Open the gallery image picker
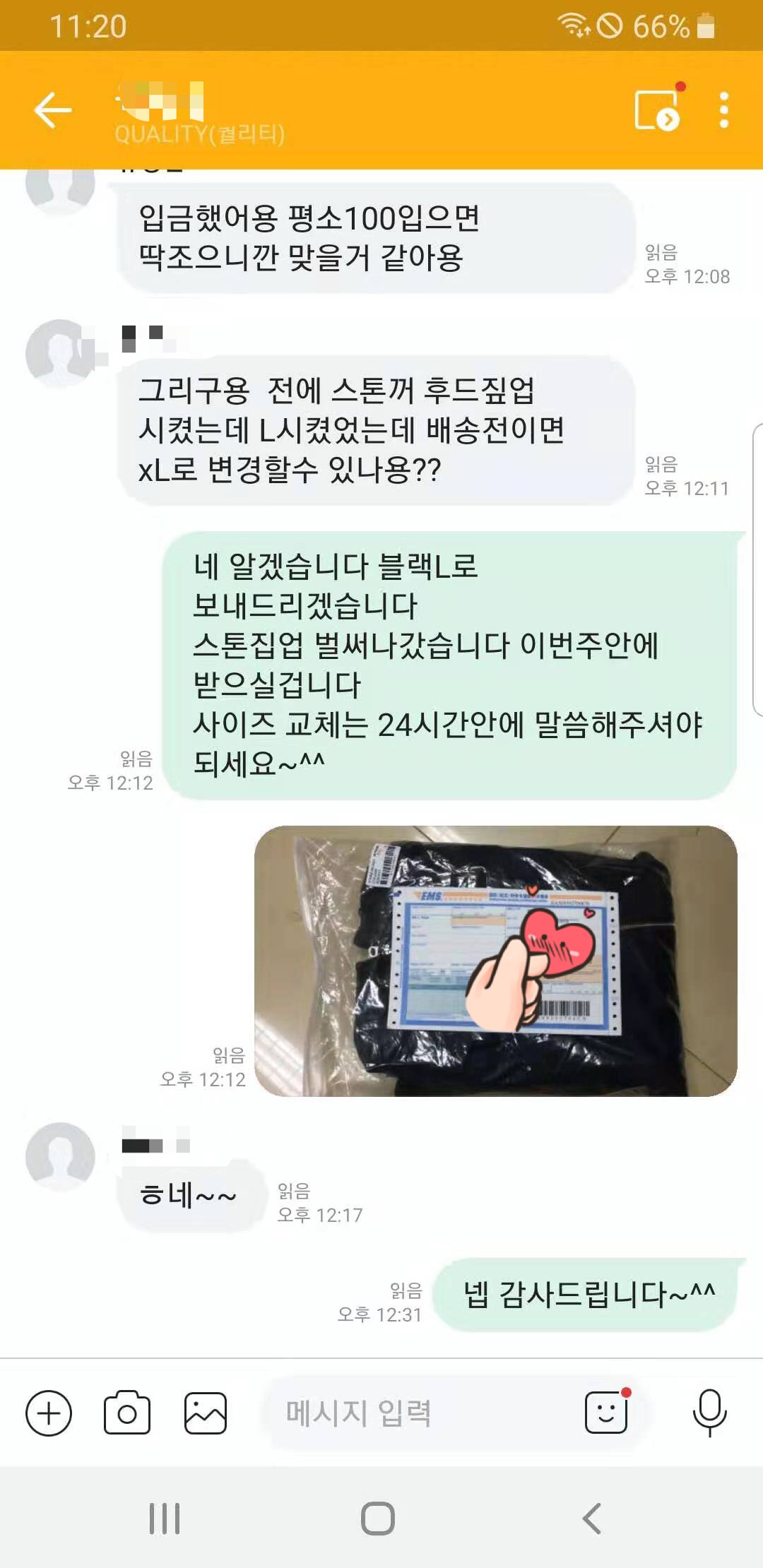This screenshot has width=763, height=1568. tap(206, 1413)
